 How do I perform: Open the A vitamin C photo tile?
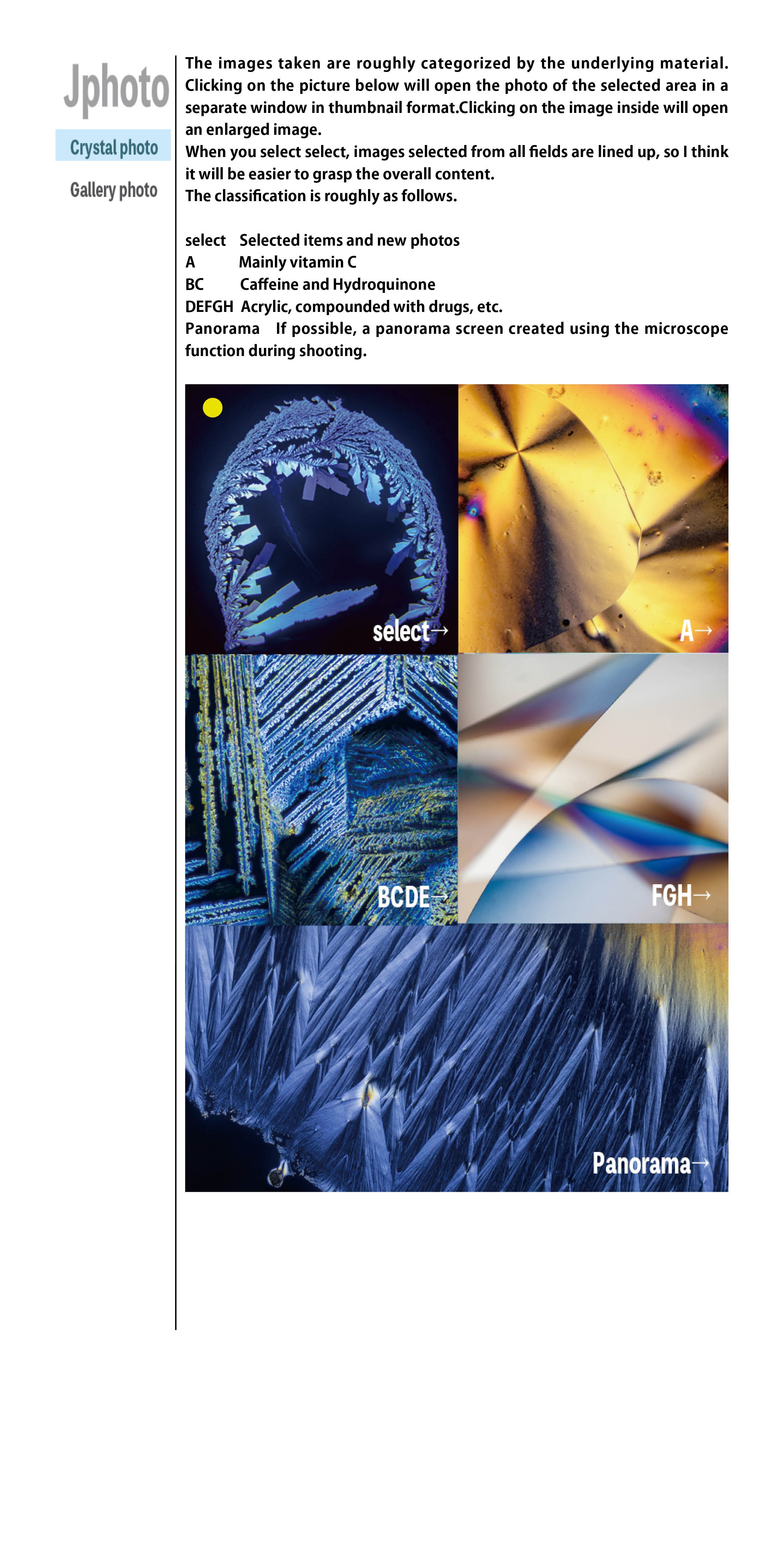pos(593,519)
